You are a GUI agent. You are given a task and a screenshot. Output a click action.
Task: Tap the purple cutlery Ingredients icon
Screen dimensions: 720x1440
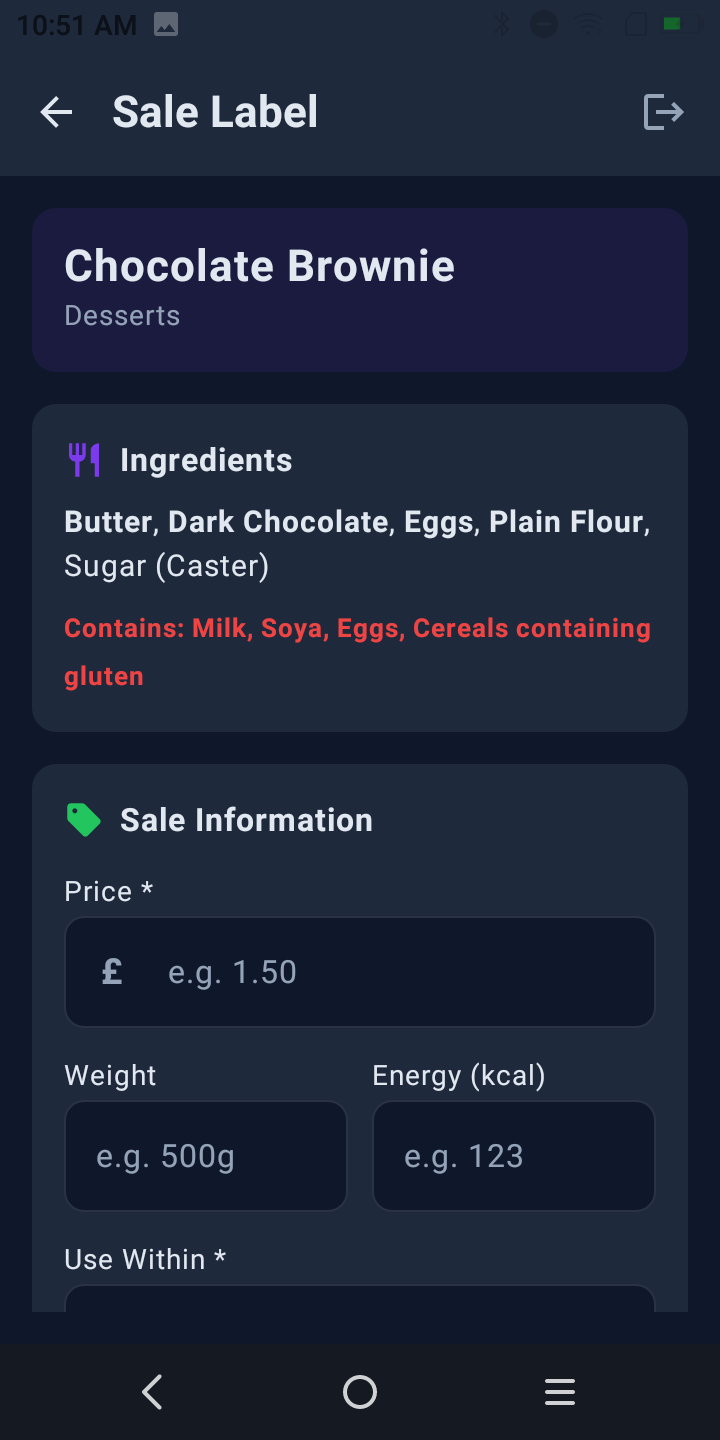pos(84,459)
